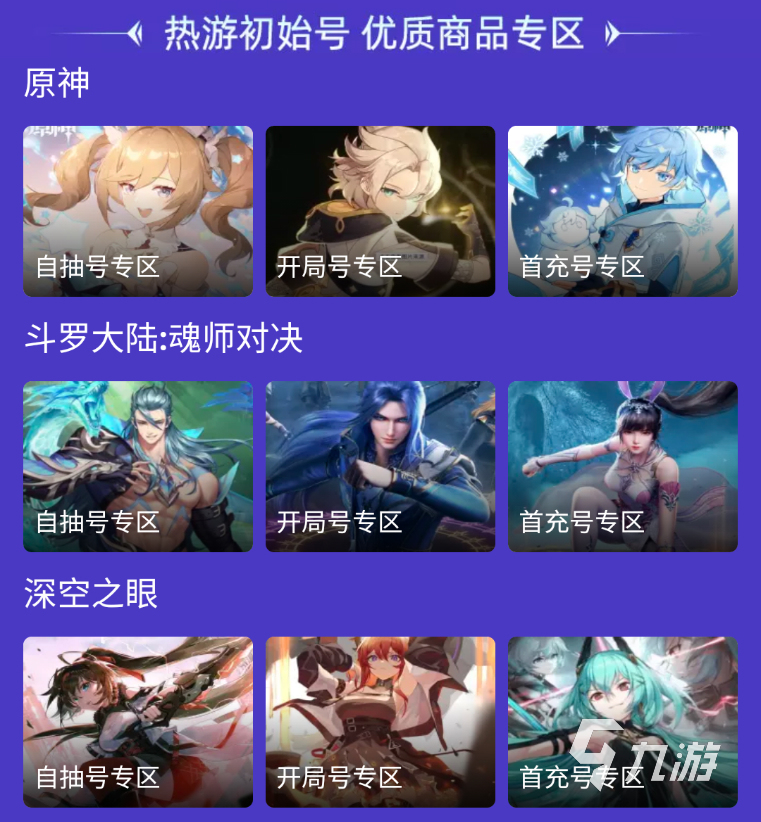View 深空之眼 开局号专区 tile
Image resolution: width=761 pixels, height=822 pixels.
click(x=380, y=721)
